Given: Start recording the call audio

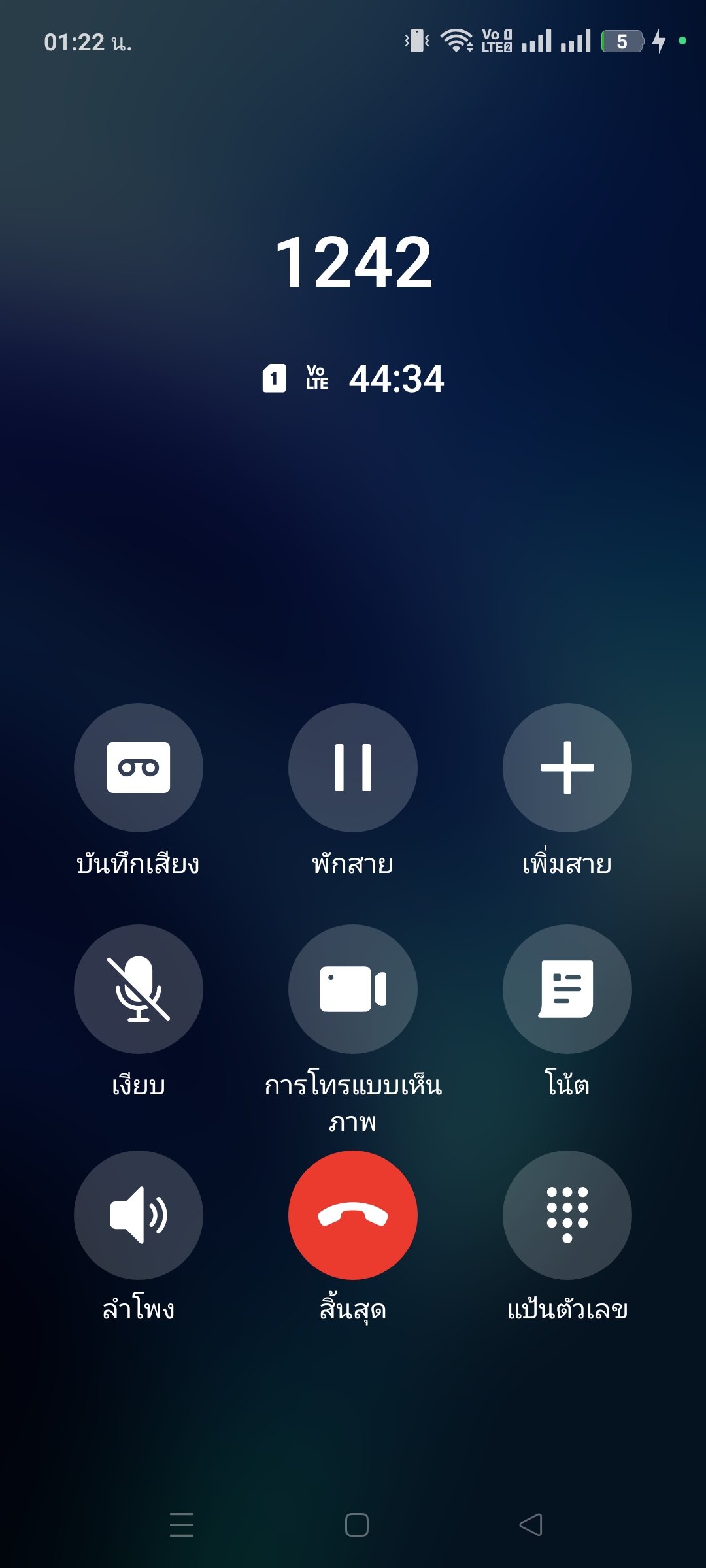Looking at the screenshot, I should [x=139, y=768].
